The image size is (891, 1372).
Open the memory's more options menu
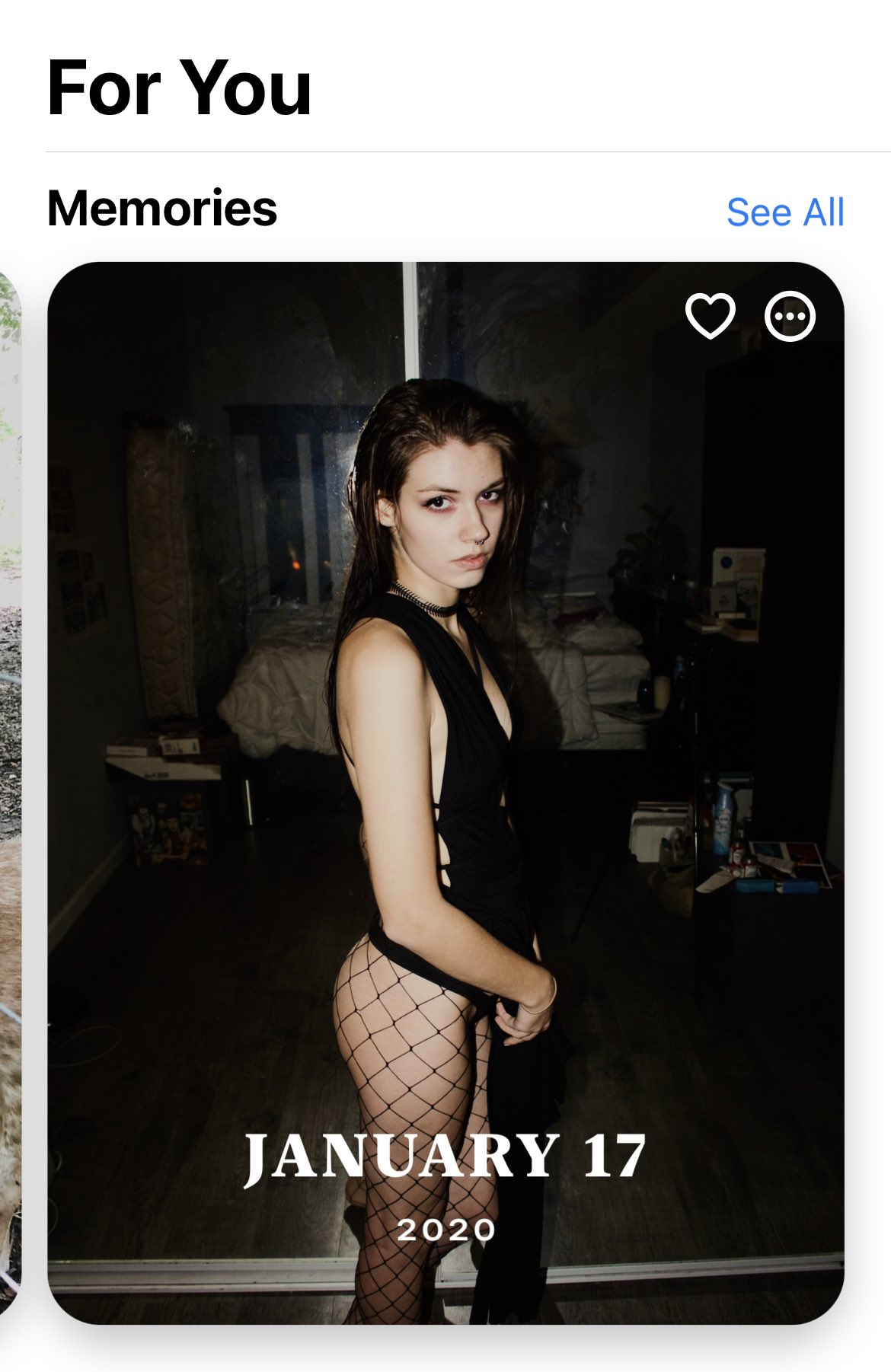(x=790, y=316)
